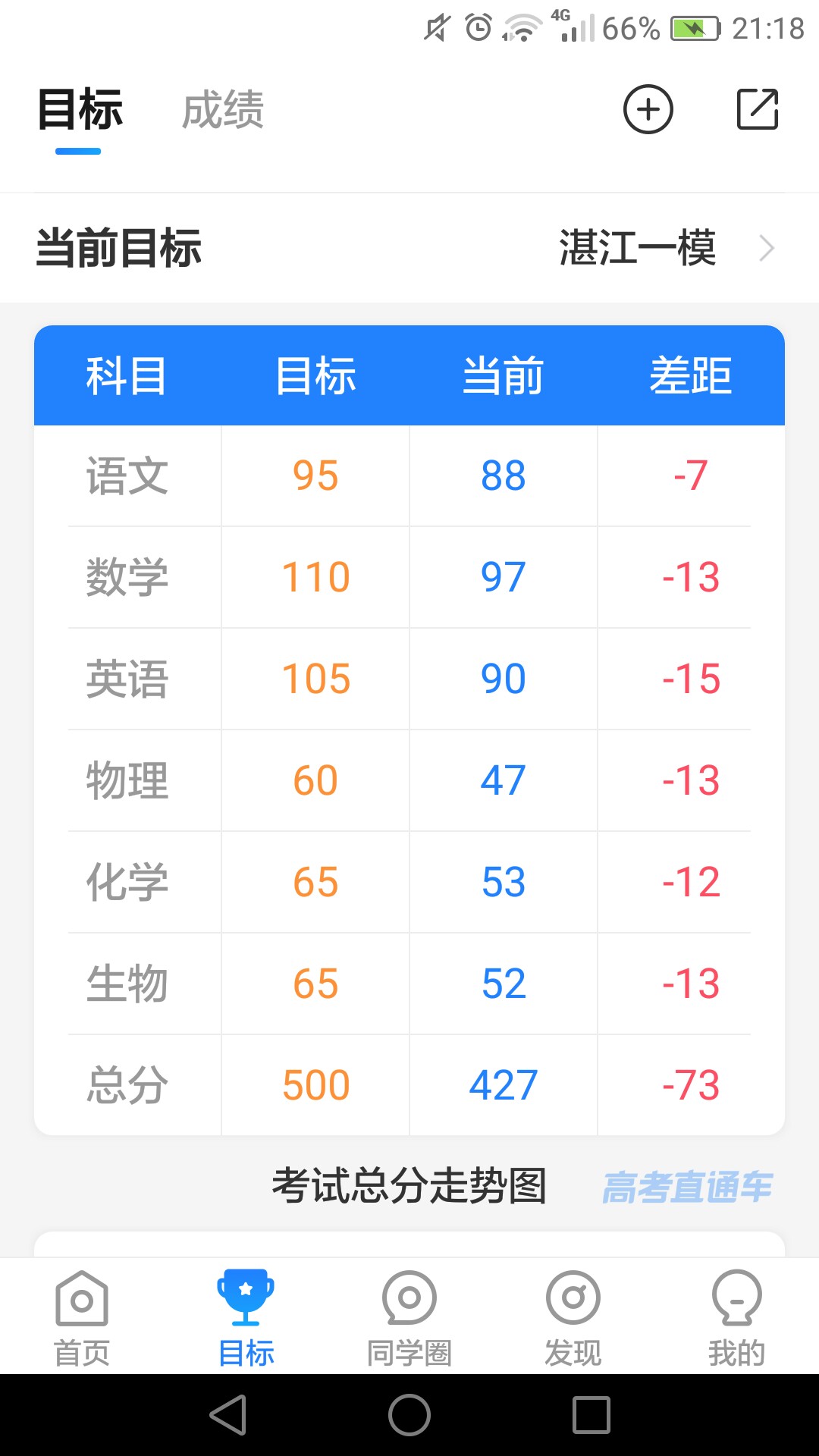The height and width of the screenshot is (1456, 819).
Task: Tap the add (plus) circle icon
Action: point(648,110)
